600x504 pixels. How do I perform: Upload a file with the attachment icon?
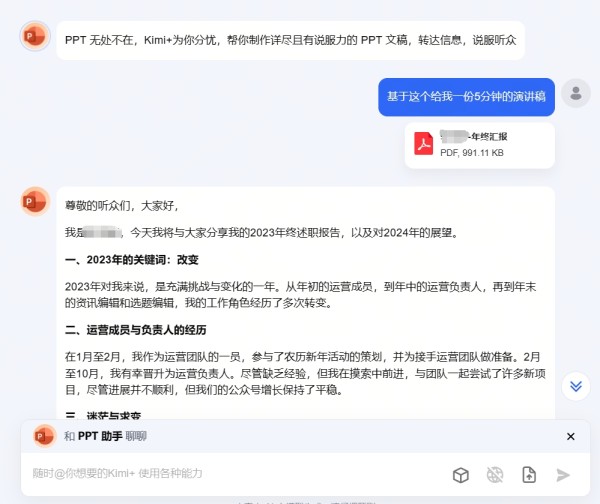point(529,475)
